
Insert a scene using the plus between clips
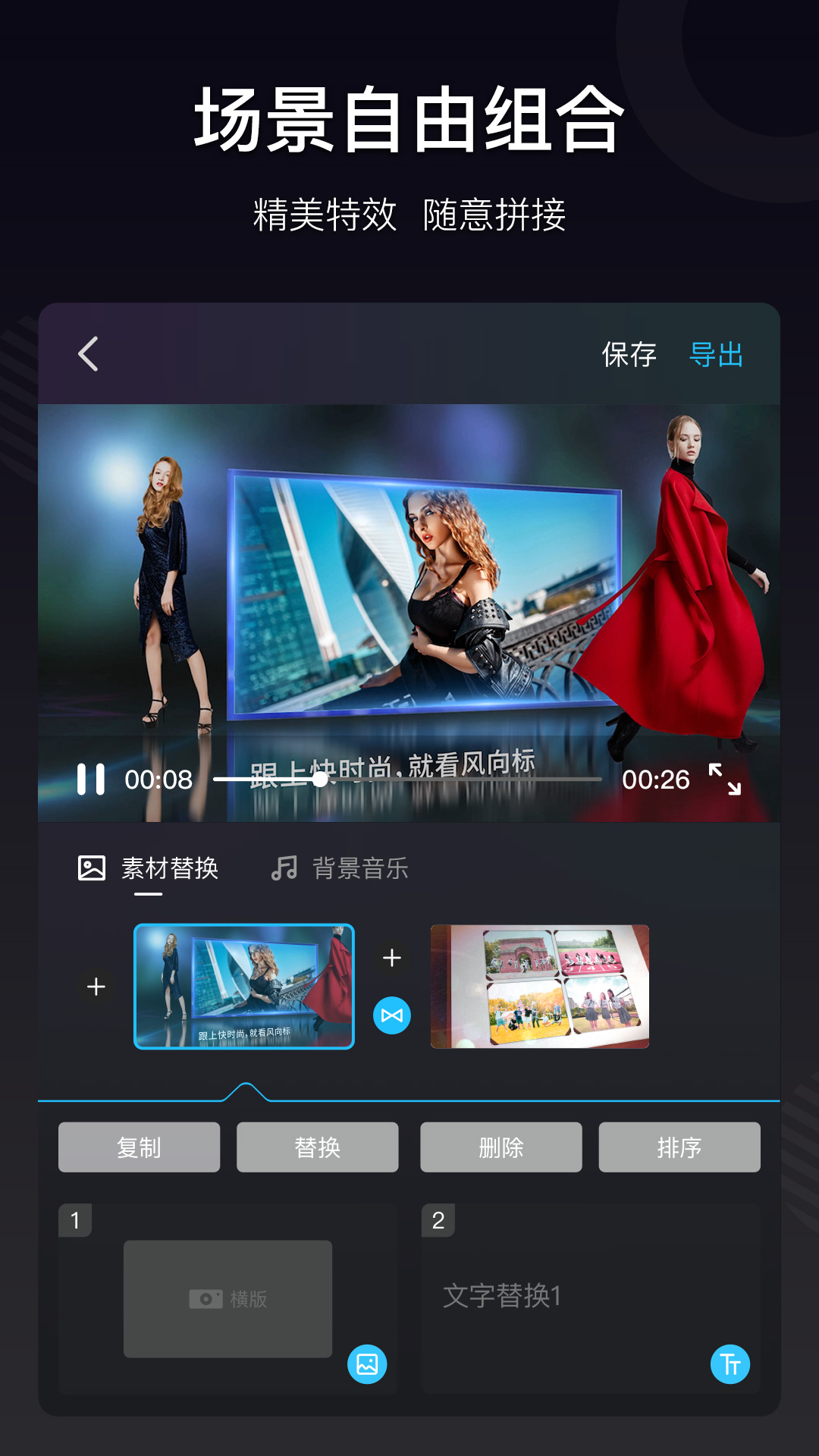pos(391,958)
